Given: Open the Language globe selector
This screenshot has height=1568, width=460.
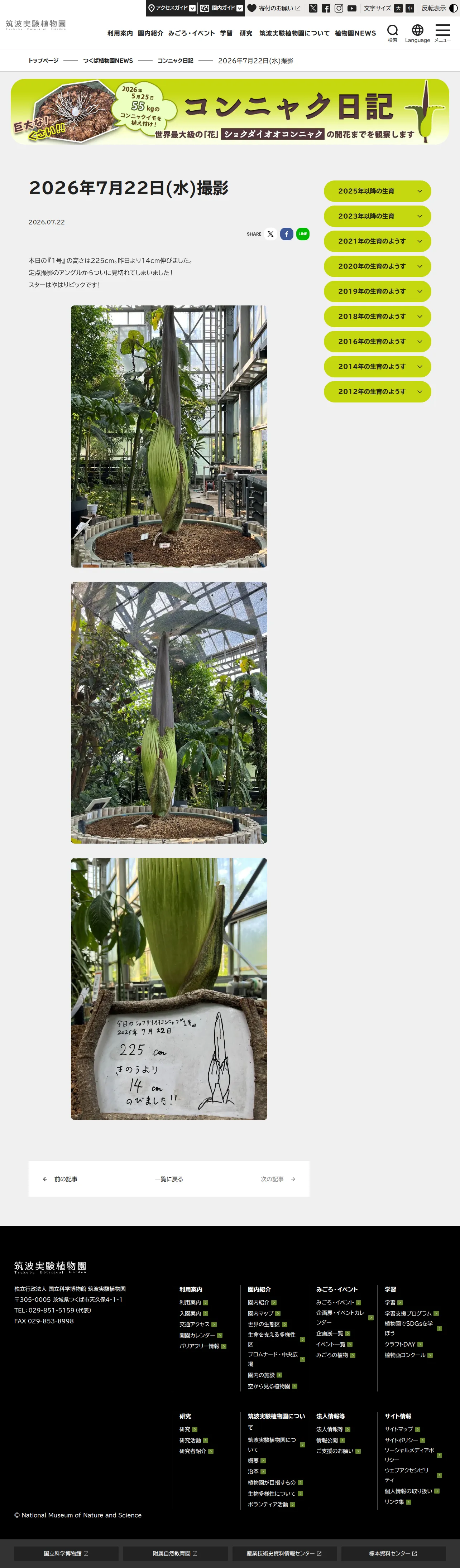Looking at the screenshot, I should 417,33.
